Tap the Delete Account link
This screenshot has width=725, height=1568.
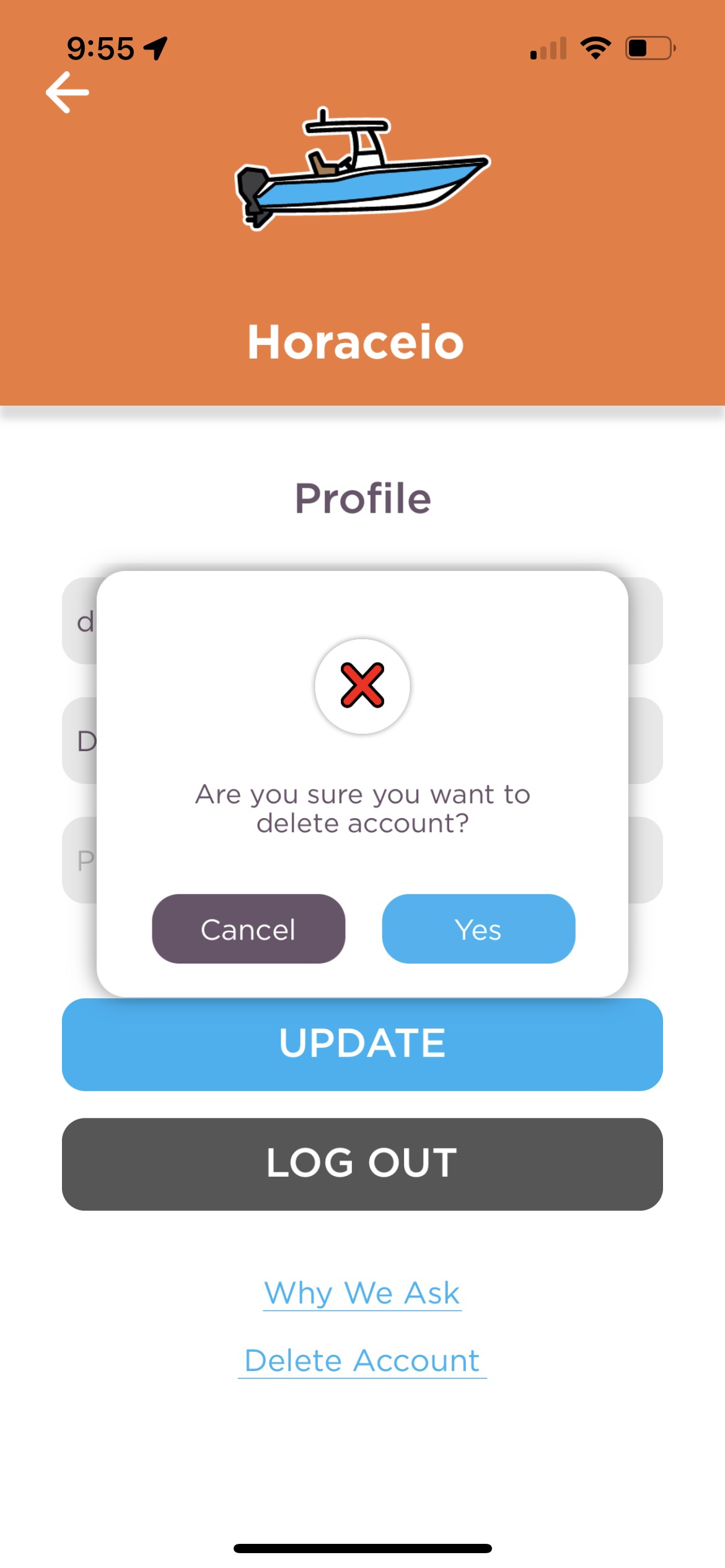tap(362, 1361)
